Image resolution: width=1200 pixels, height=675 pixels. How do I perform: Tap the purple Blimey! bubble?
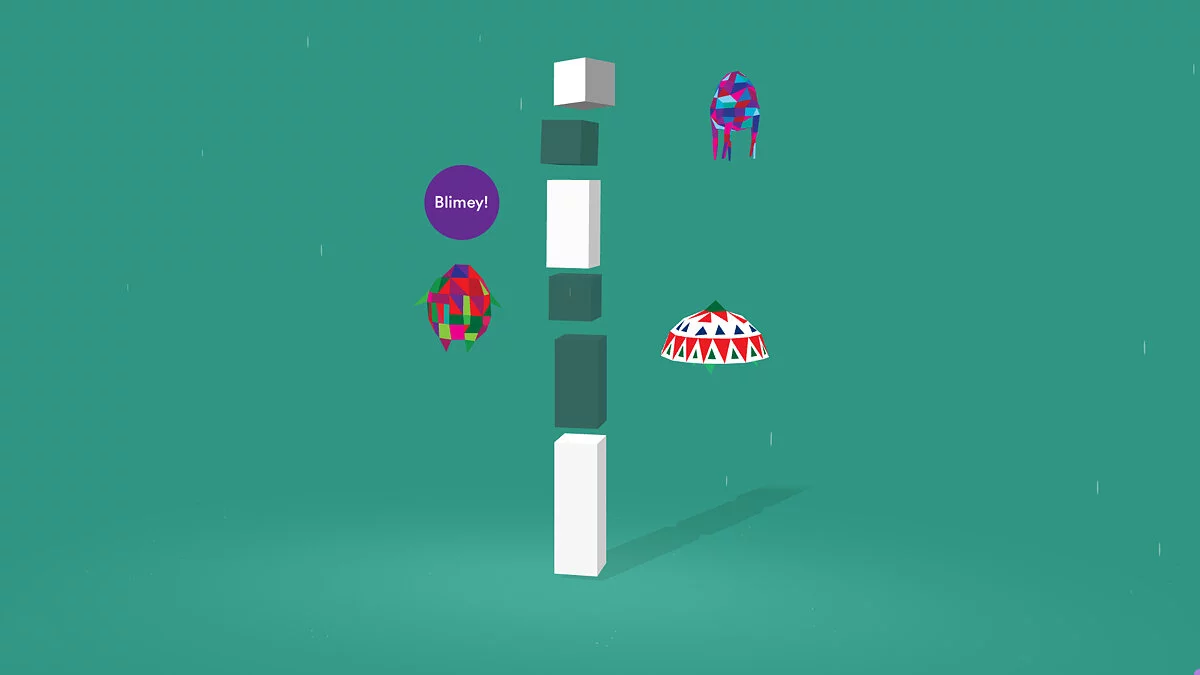pyautogui.click(x=461, y=202)
